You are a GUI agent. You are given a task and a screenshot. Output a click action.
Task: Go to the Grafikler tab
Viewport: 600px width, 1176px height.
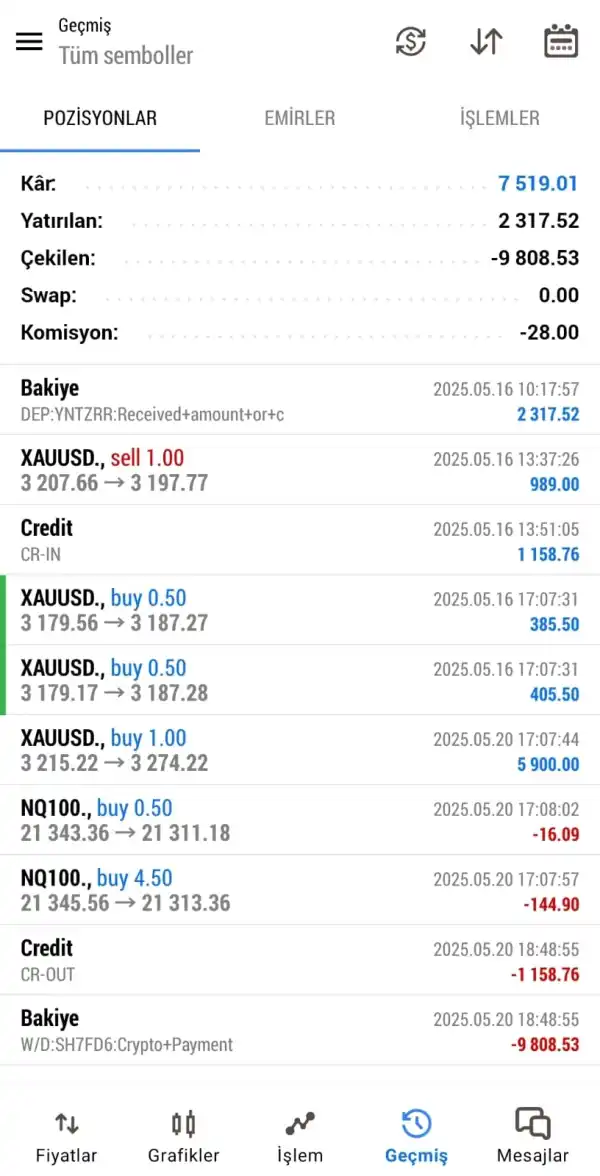tap(183, 1136)
